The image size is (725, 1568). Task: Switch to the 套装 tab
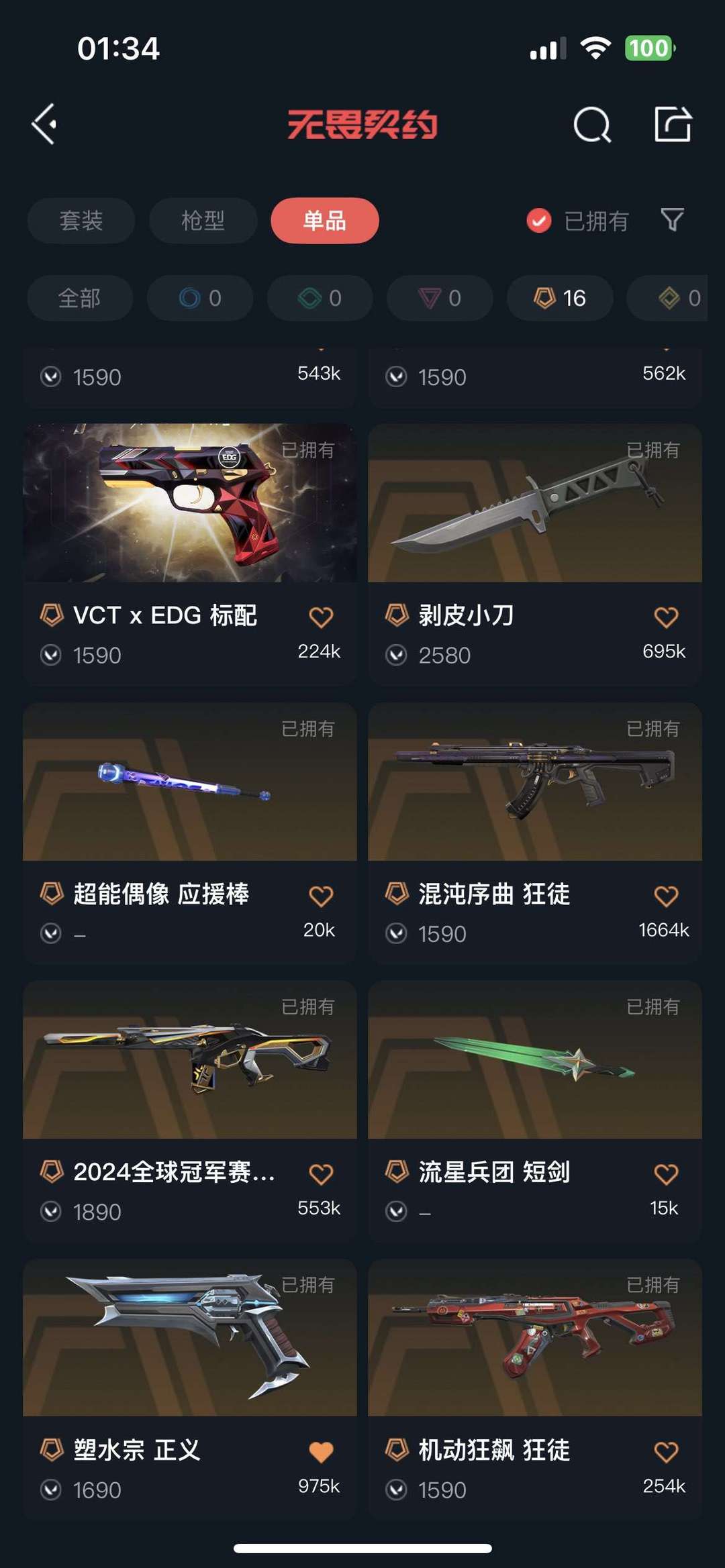point(81,221)
